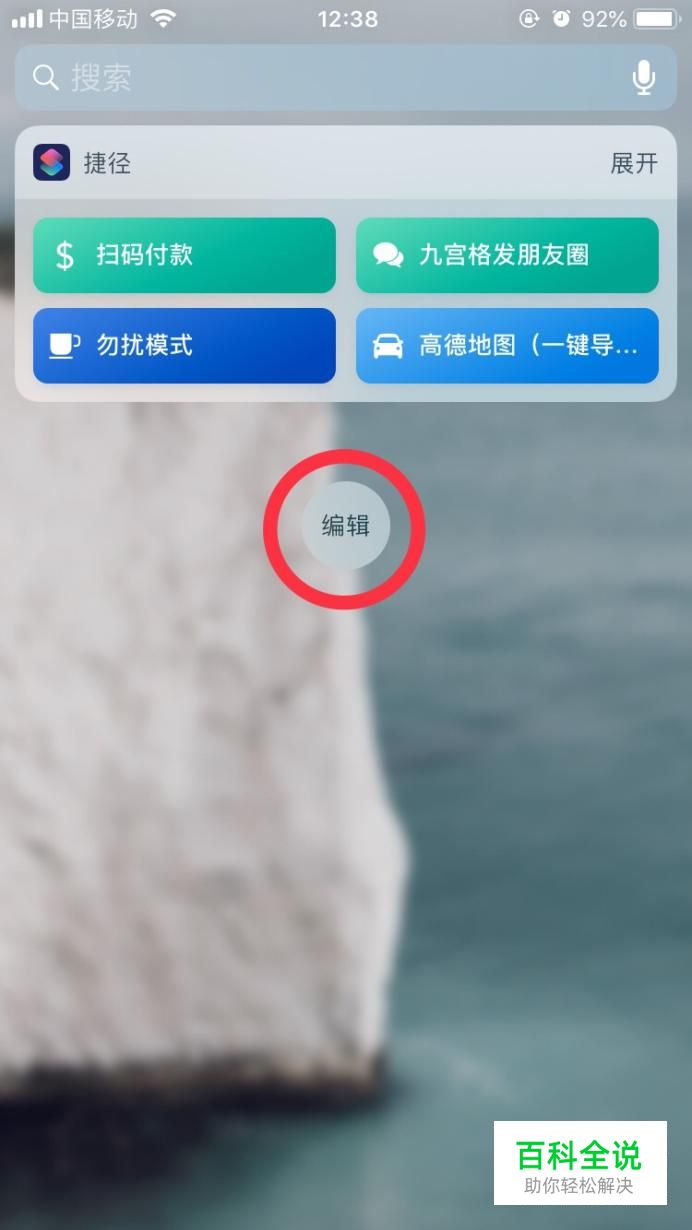Viewport: 692px width, 1230px height.
Task: Run the 扫码付款 shortcut
Action: tap(184, 256)
